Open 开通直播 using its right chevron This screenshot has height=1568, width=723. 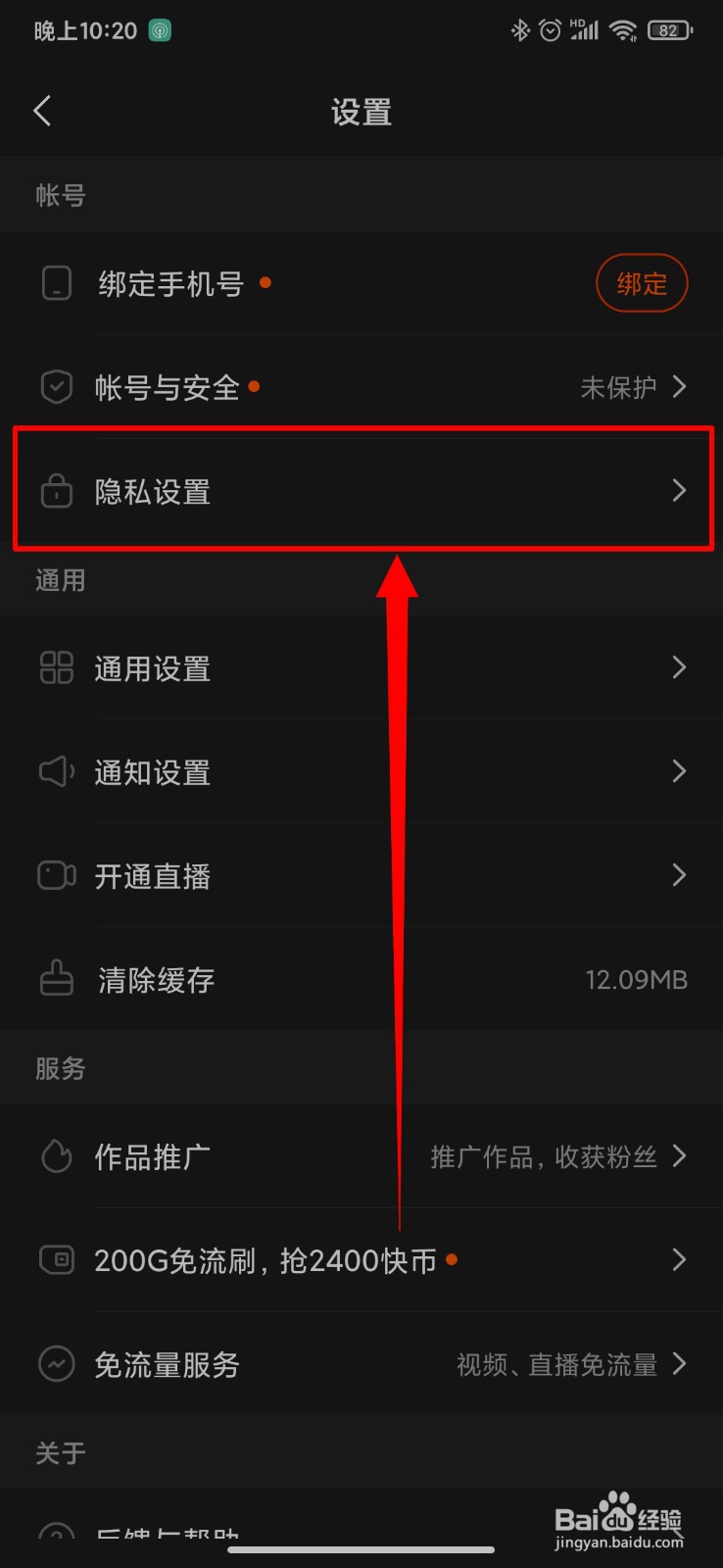[x=680, y=875]
